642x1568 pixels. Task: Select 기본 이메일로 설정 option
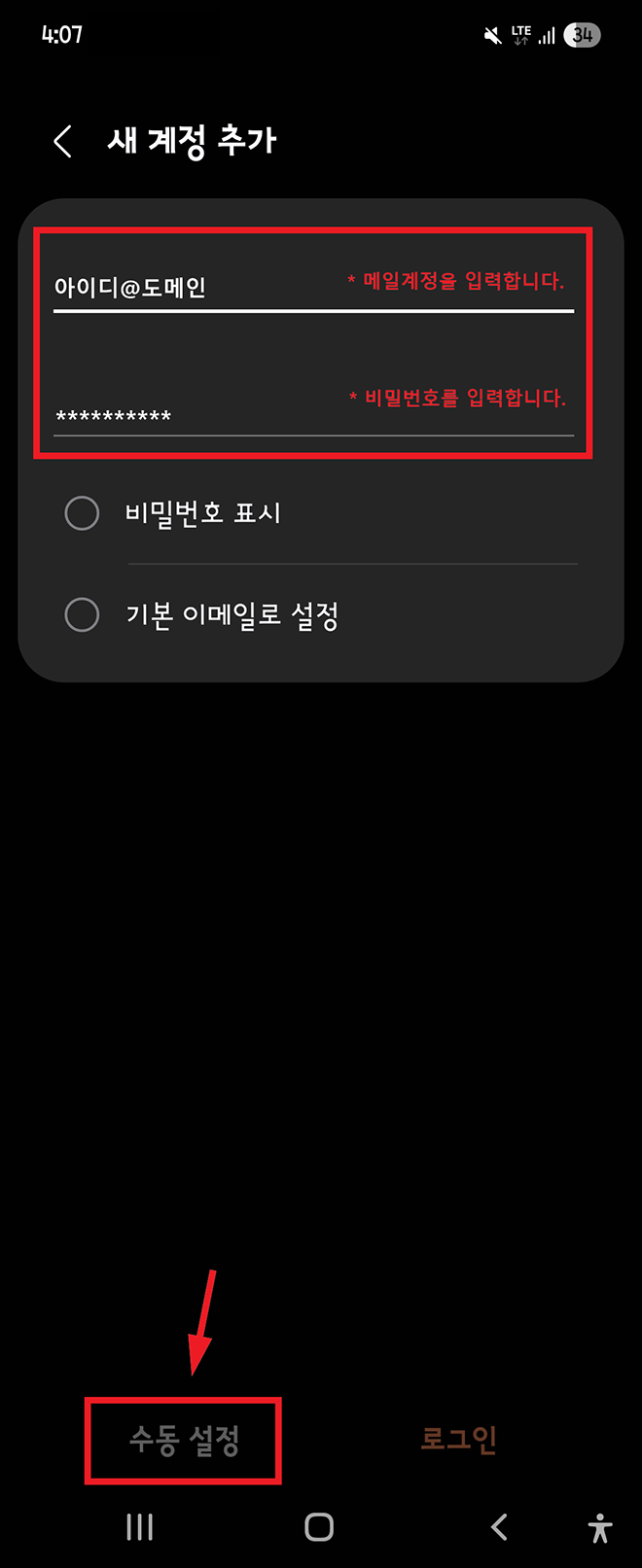point(82,614)
